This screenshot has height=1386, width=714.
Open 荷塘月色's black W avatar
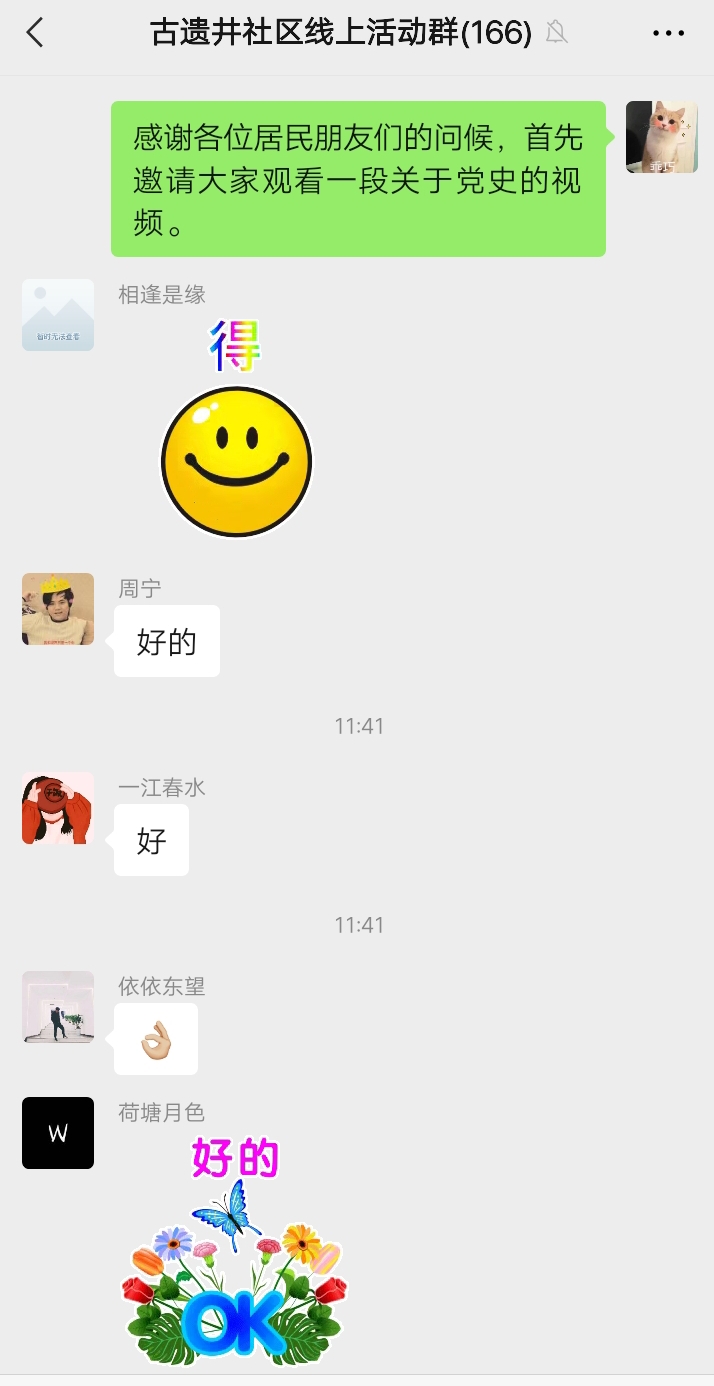click(58, 1133)
